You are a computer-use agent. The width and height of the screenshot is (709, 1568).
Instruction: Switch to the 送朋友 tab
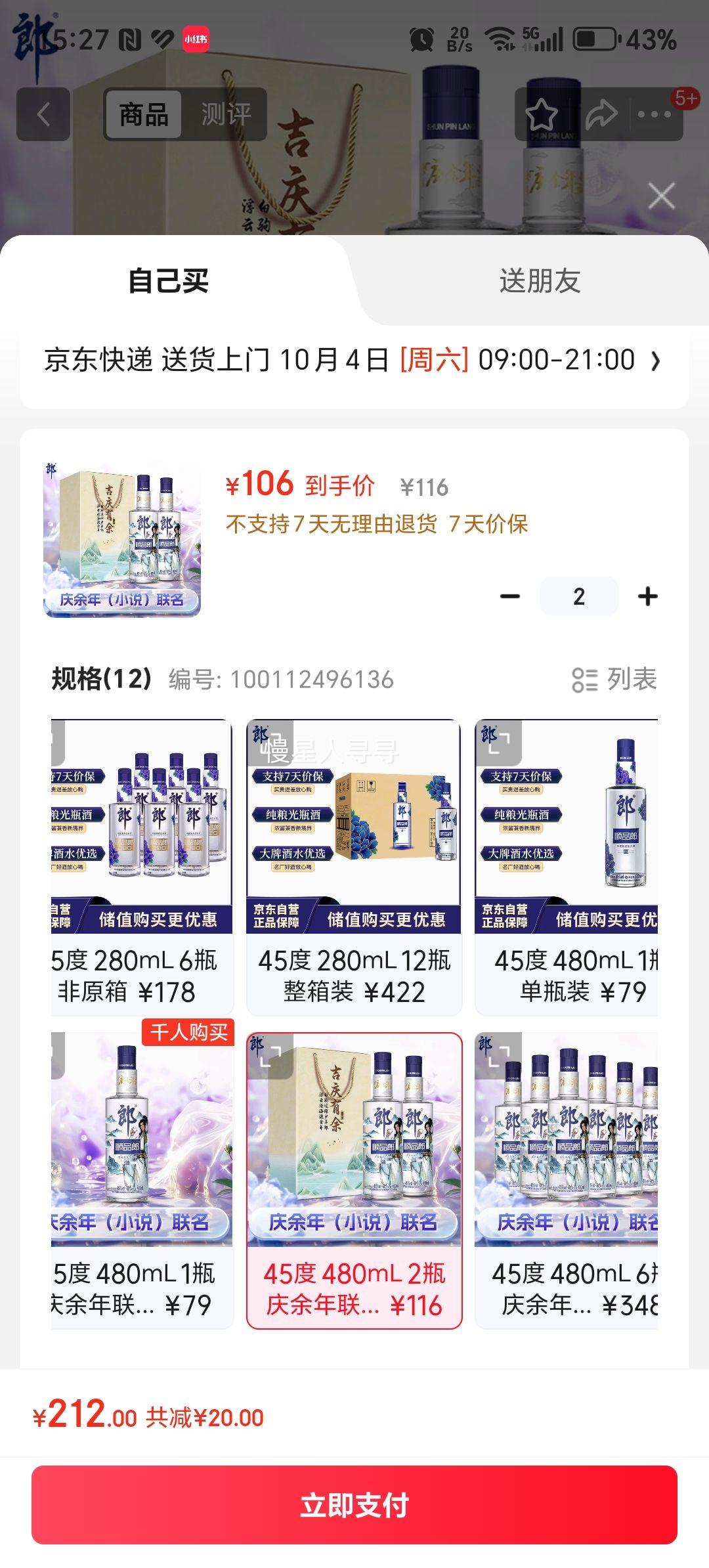point(540,281)
